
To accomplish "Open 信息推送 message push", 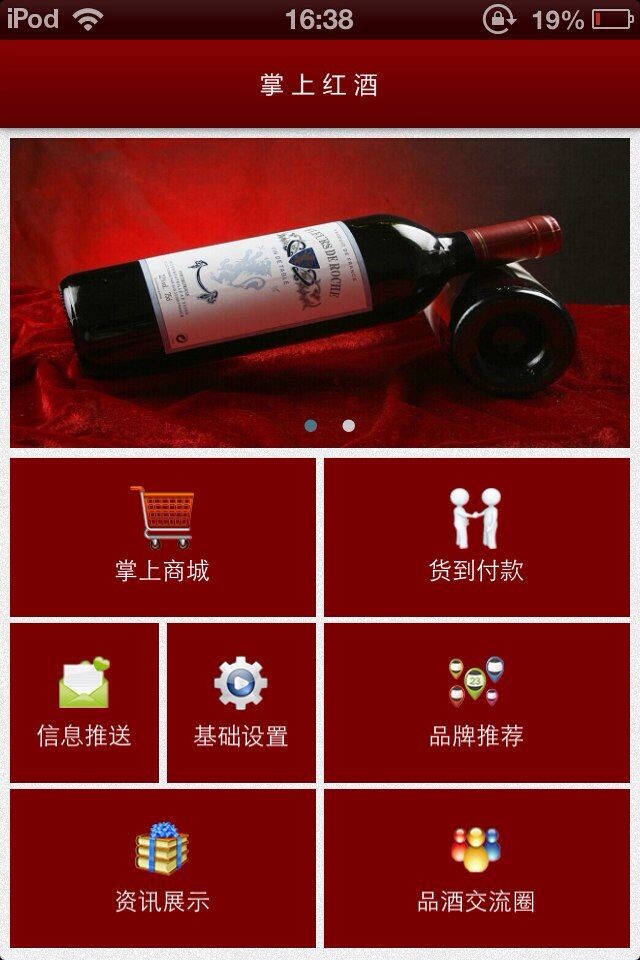I will pyautogui.click(x=84, y=702).
